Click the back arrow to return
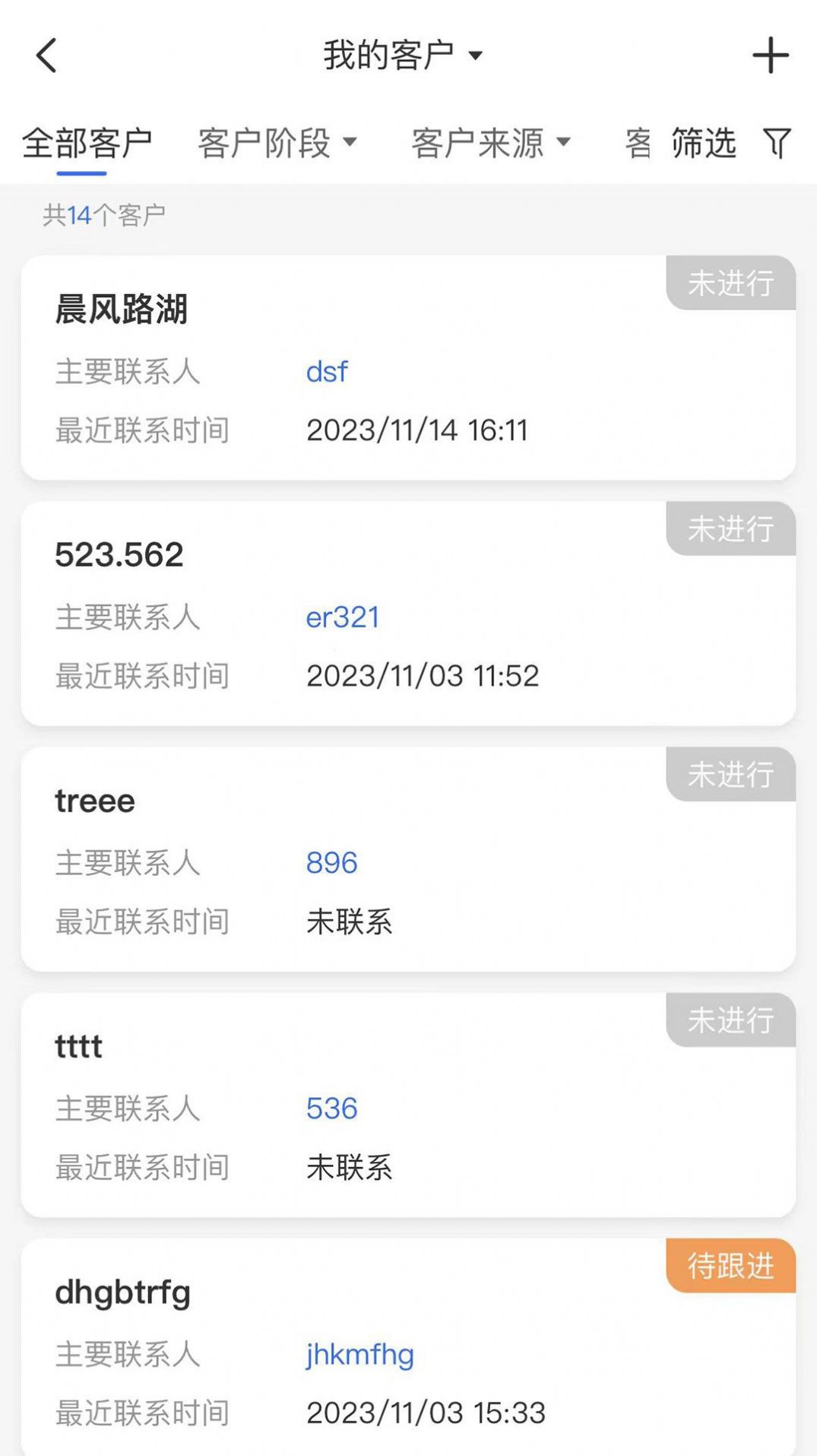Viewport: 817px width, 1456px height. pyautogui.click(x=46, y=56)
